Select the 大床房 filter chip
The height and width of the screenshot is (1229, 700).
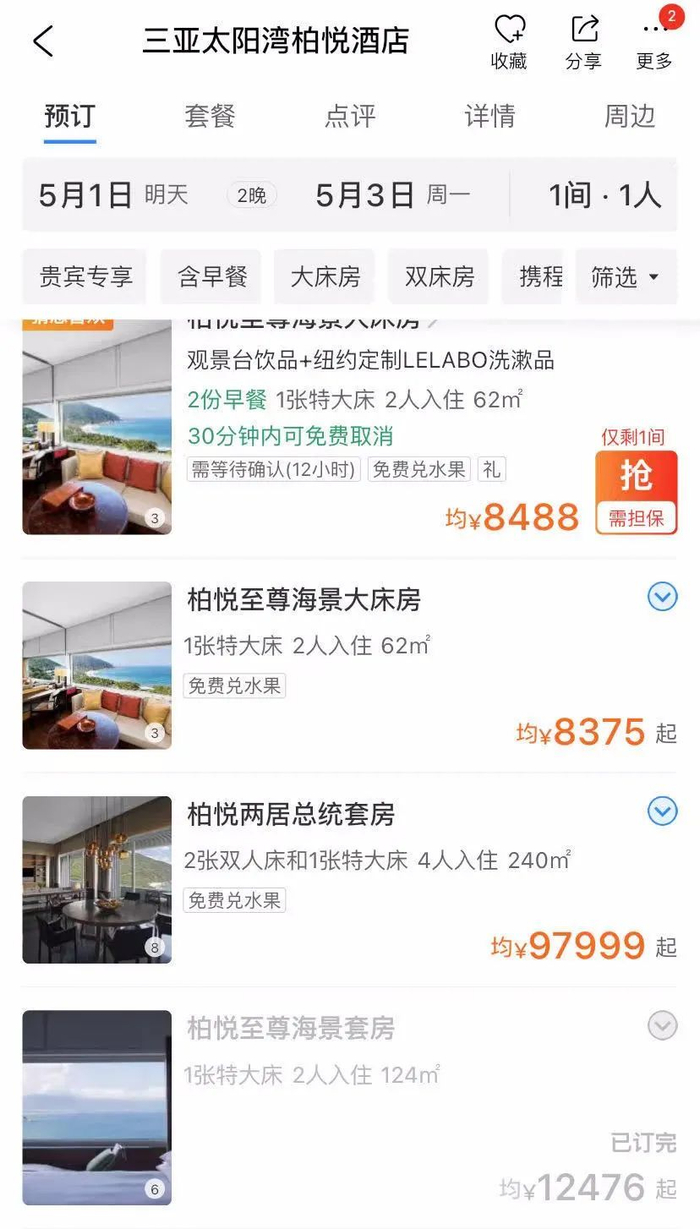point(325,277)
